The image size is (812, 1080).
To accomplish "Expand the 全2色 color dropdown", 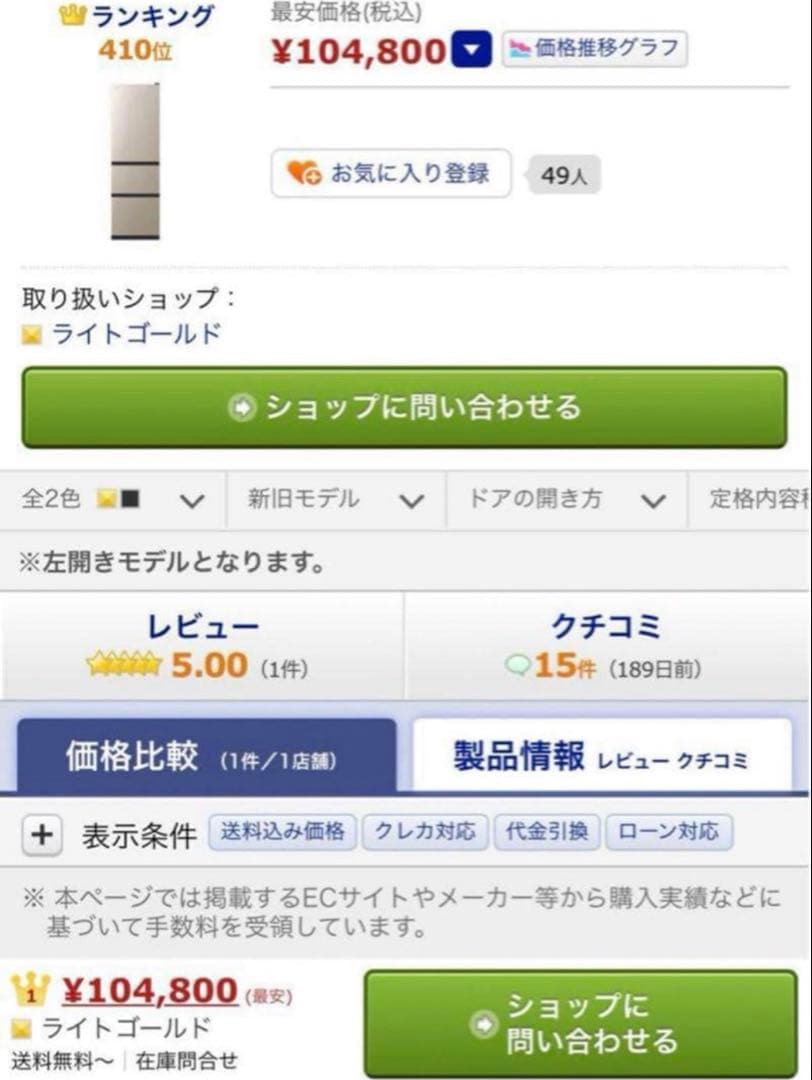I will [x=113, y=499].
